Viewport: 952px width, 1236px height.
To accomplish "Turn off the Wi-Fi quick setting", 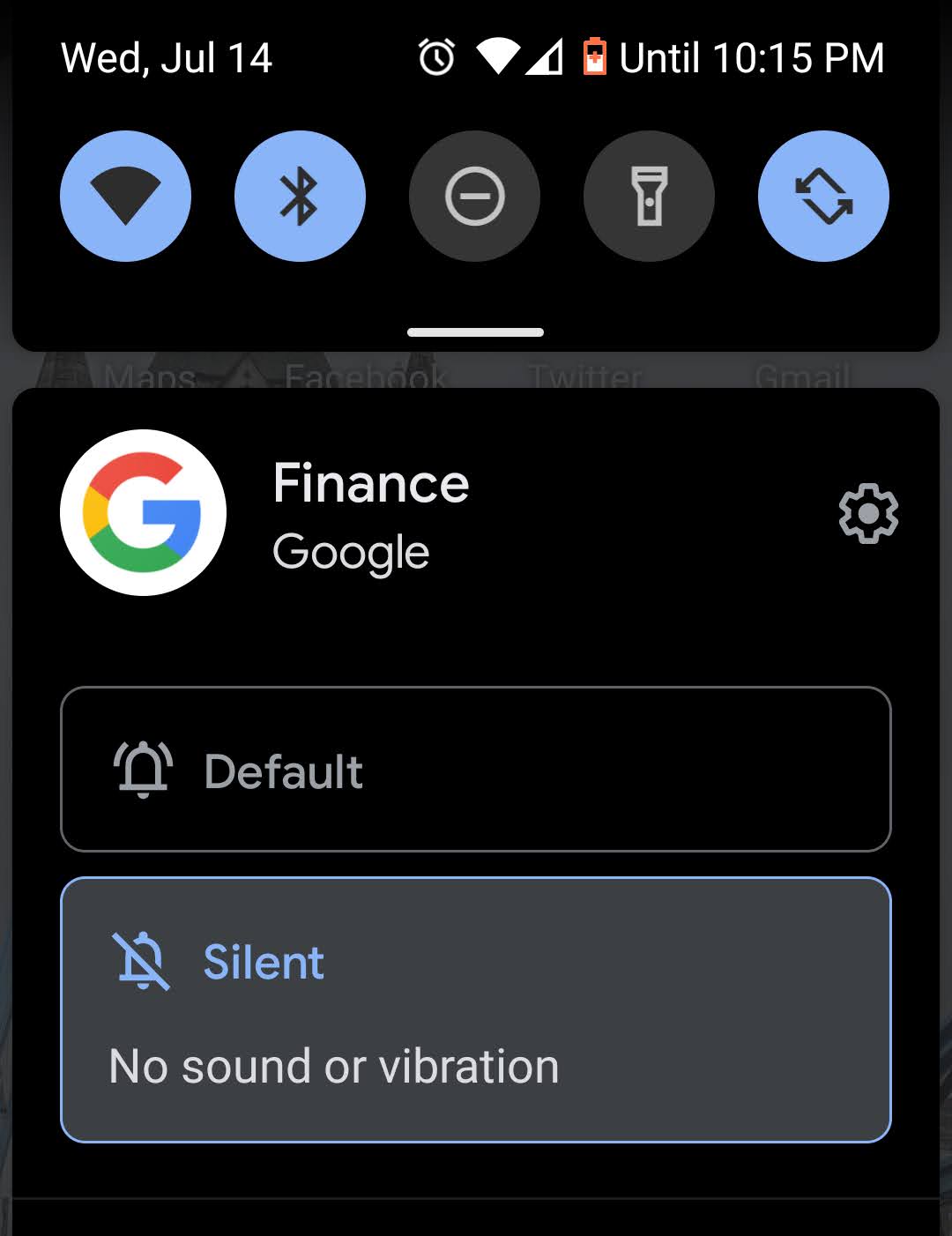I will pyautogui.click(x=125, y=196).
